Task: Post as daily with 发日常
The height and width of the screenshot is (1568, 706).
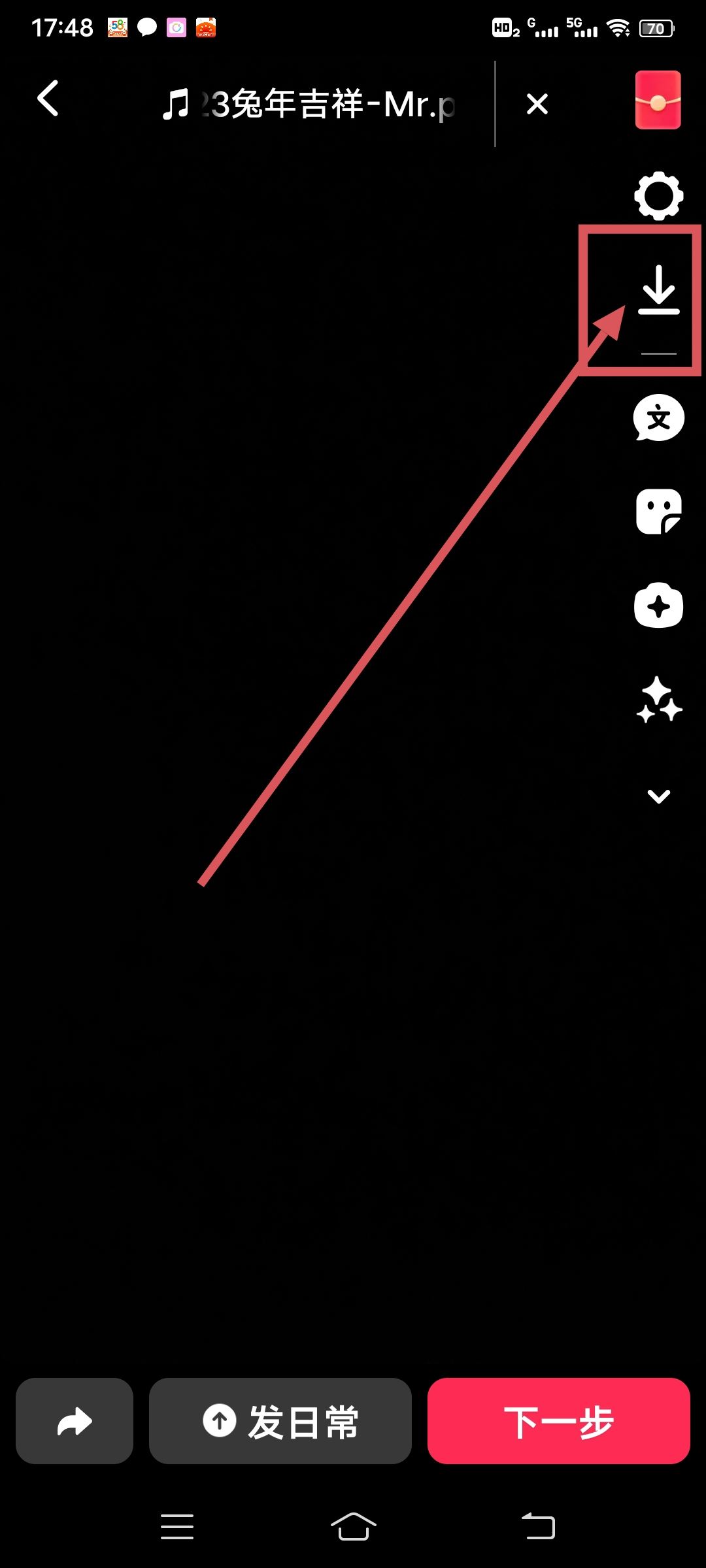Action: [x=280, y=1421]
